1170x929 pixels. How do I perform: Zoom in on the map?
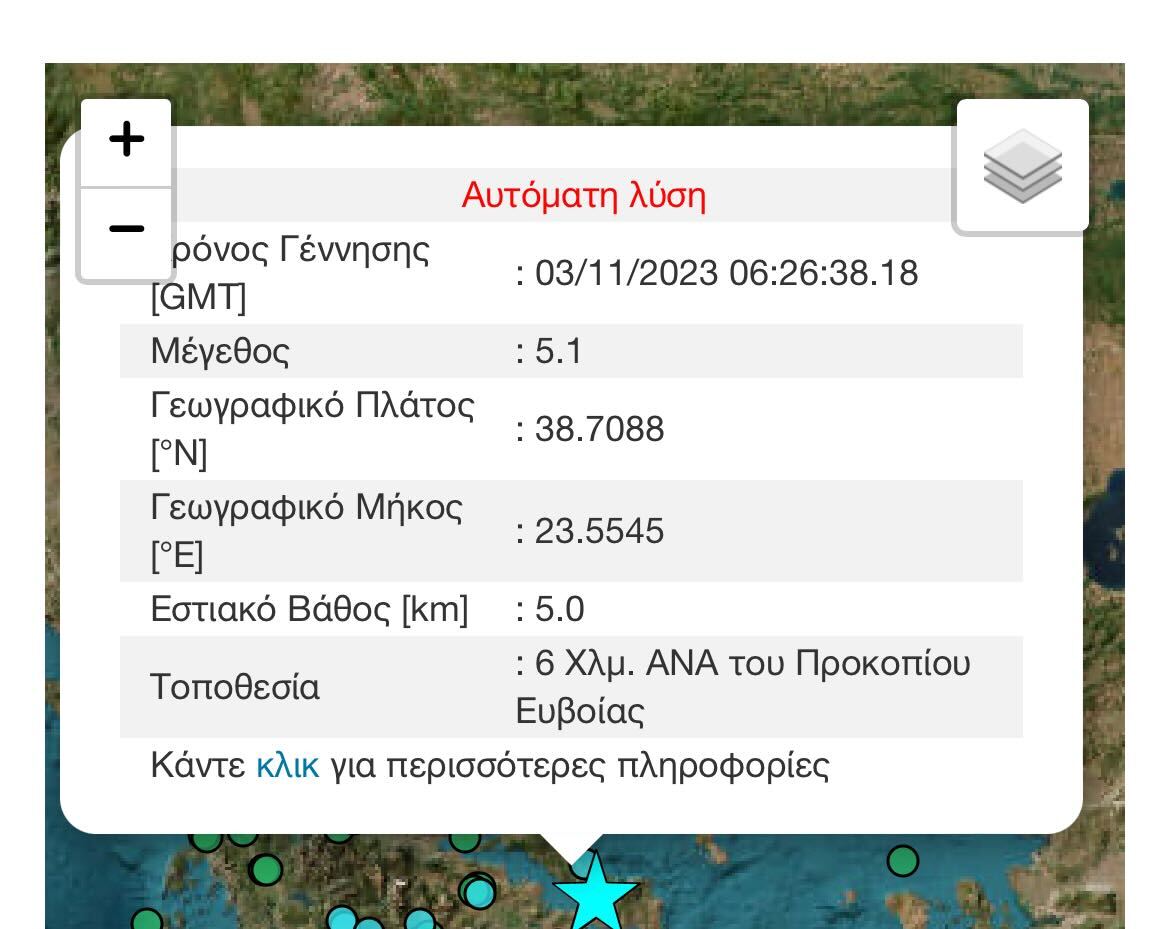pos(127,140)
